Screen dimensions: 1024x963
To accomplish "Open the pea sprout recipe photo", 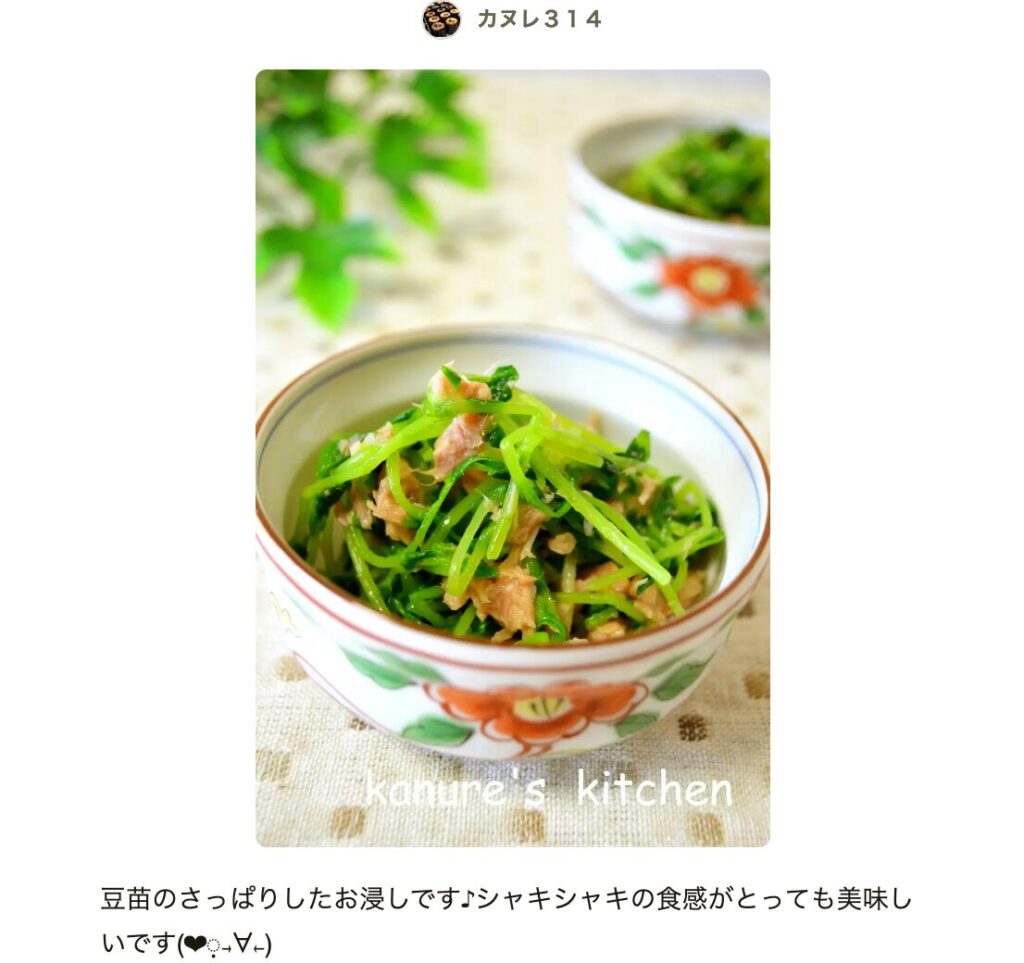I will click(x=512, y=458).
